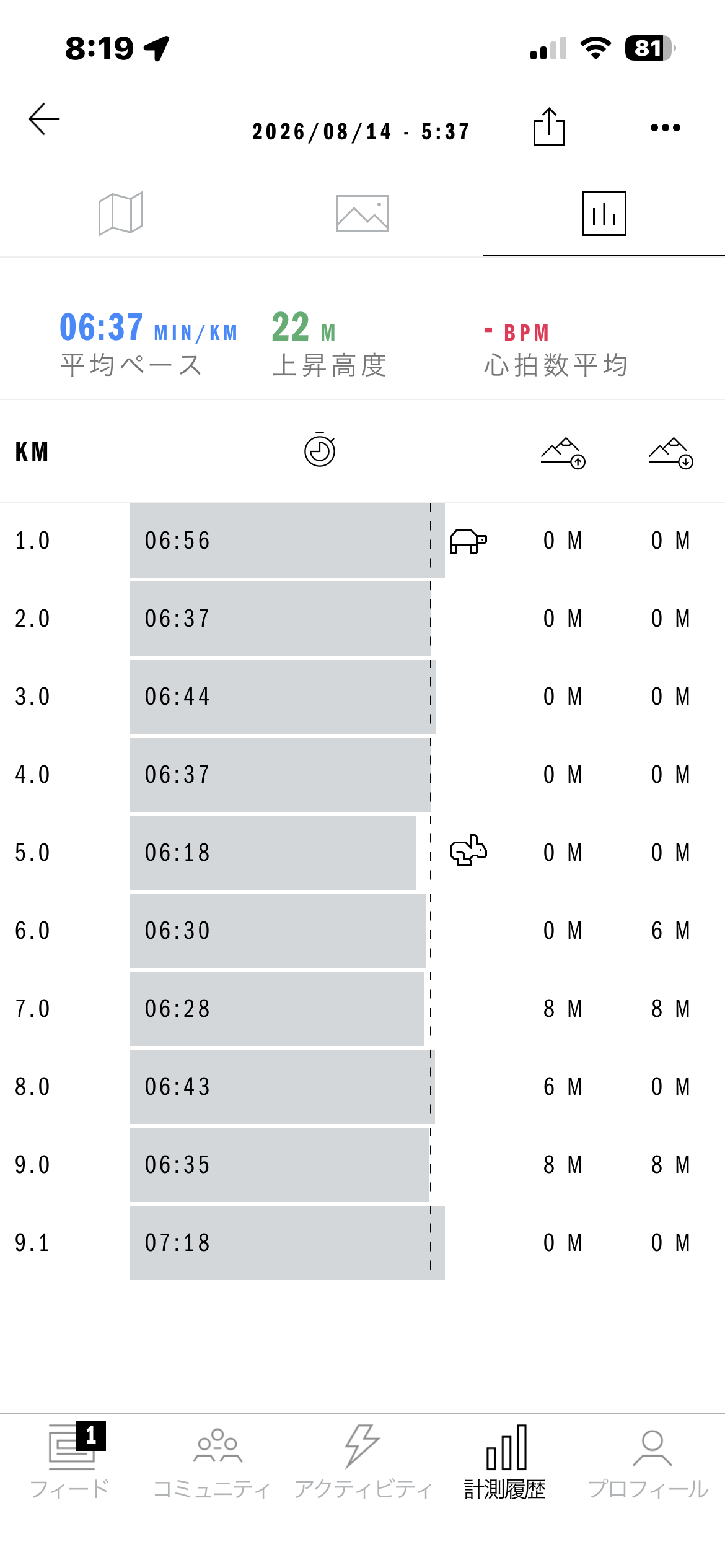Switch to the photo tab

tap(362, 214)
